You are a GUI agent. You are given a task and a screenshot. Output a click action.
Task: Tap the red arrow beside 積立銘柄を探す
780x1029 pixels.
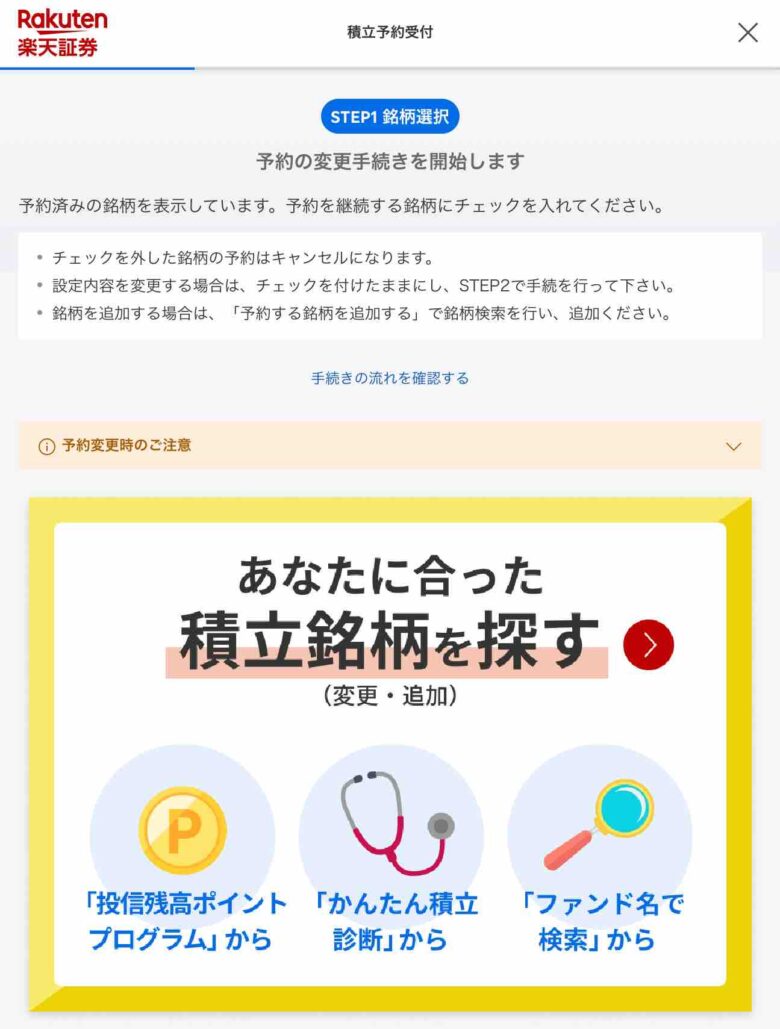(648, 645)
